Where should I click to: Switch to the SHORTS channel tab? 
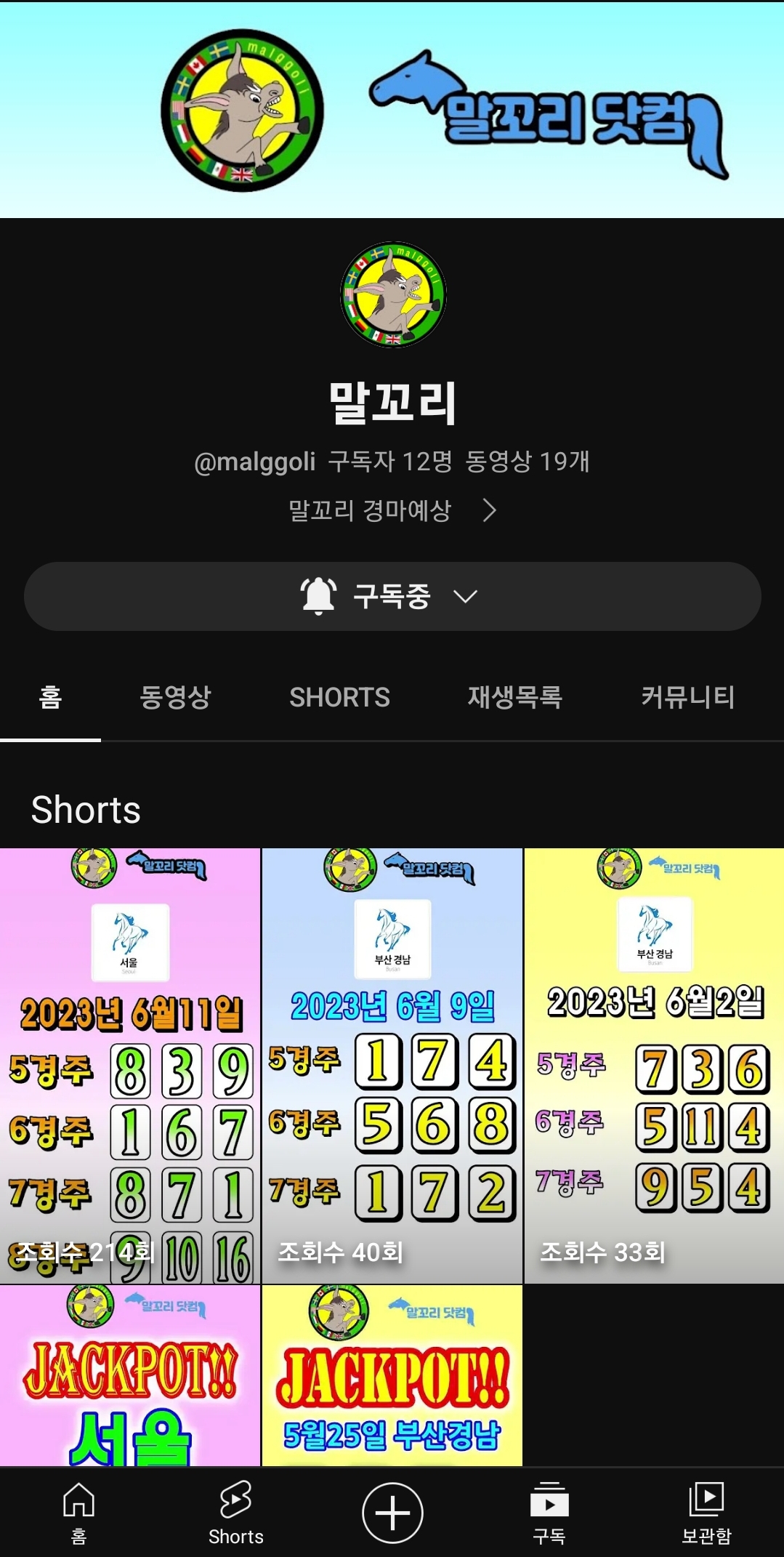click(x=339, y=697)
